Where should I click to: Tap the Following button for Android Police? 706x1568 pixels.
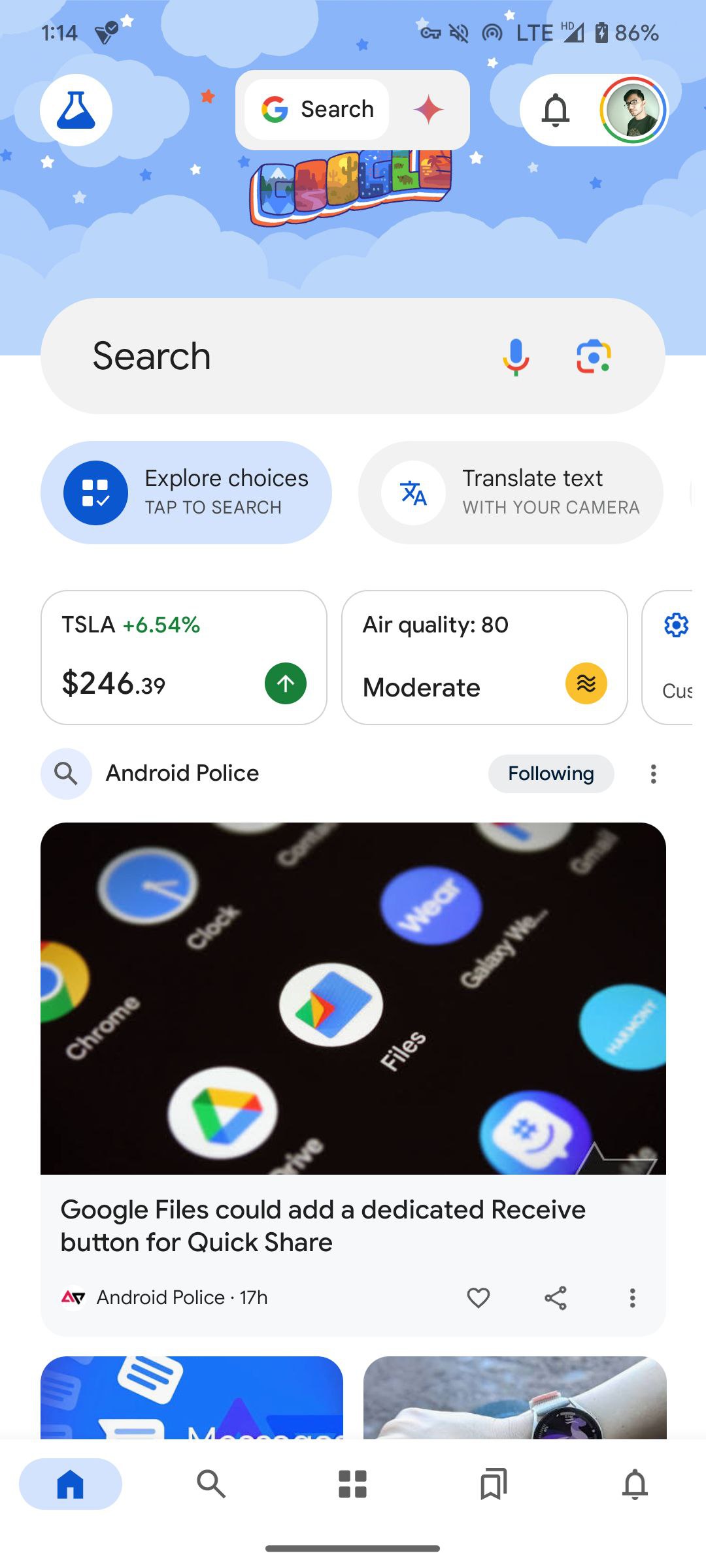[551, 774]
